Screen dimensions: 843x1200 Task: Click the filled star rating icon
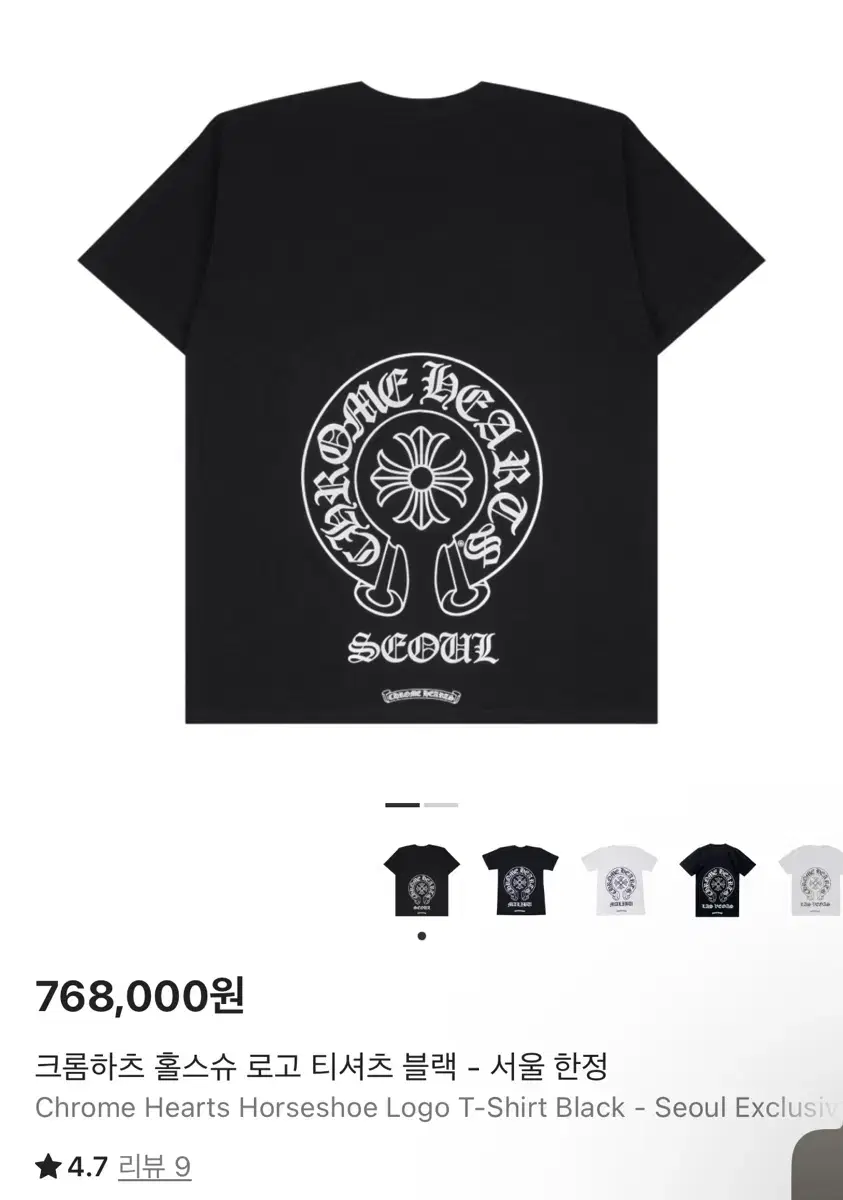pos(45,1164)
